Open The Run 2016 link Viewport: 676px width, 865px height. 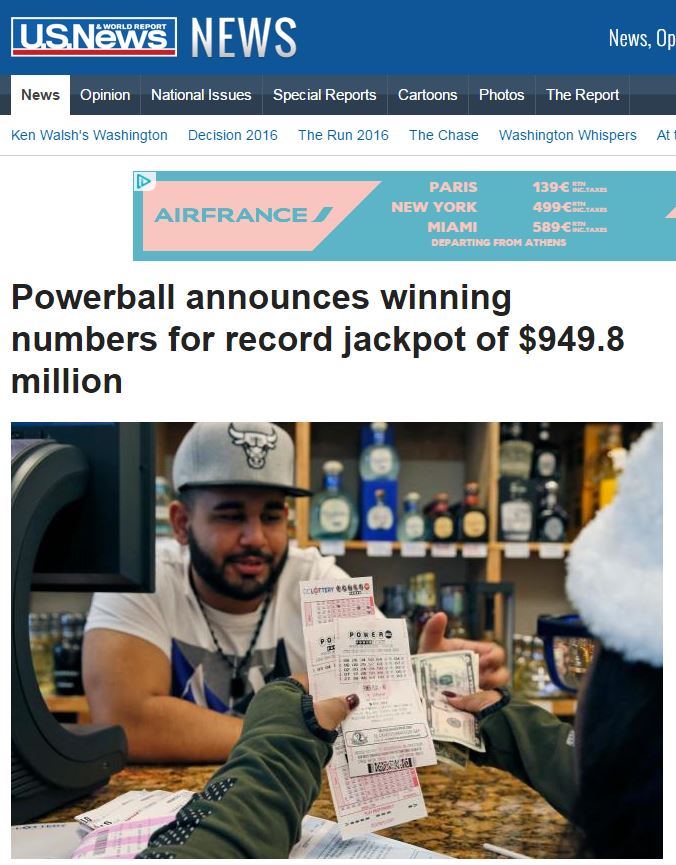pyautogui.click(x=343, y=135)
